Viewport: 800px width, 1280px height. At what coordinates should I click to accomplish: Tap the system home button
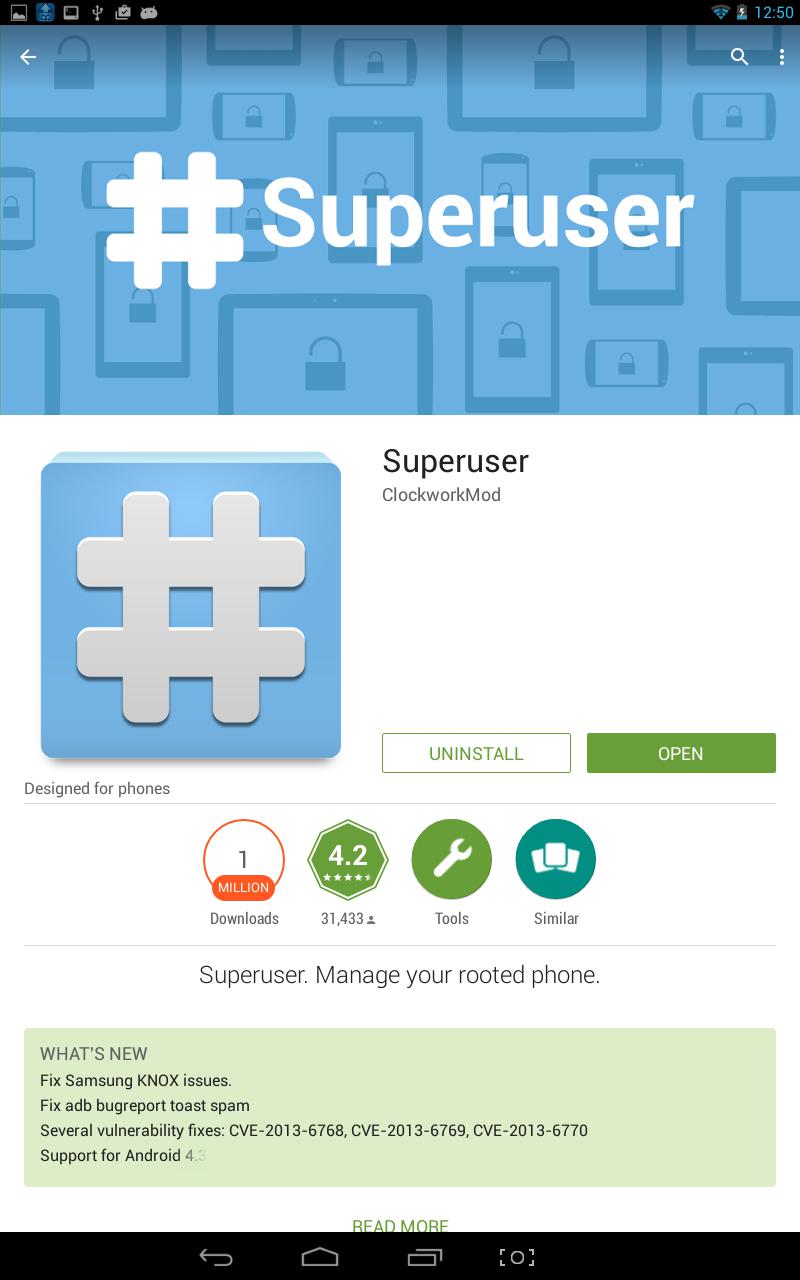point(320,1257)
